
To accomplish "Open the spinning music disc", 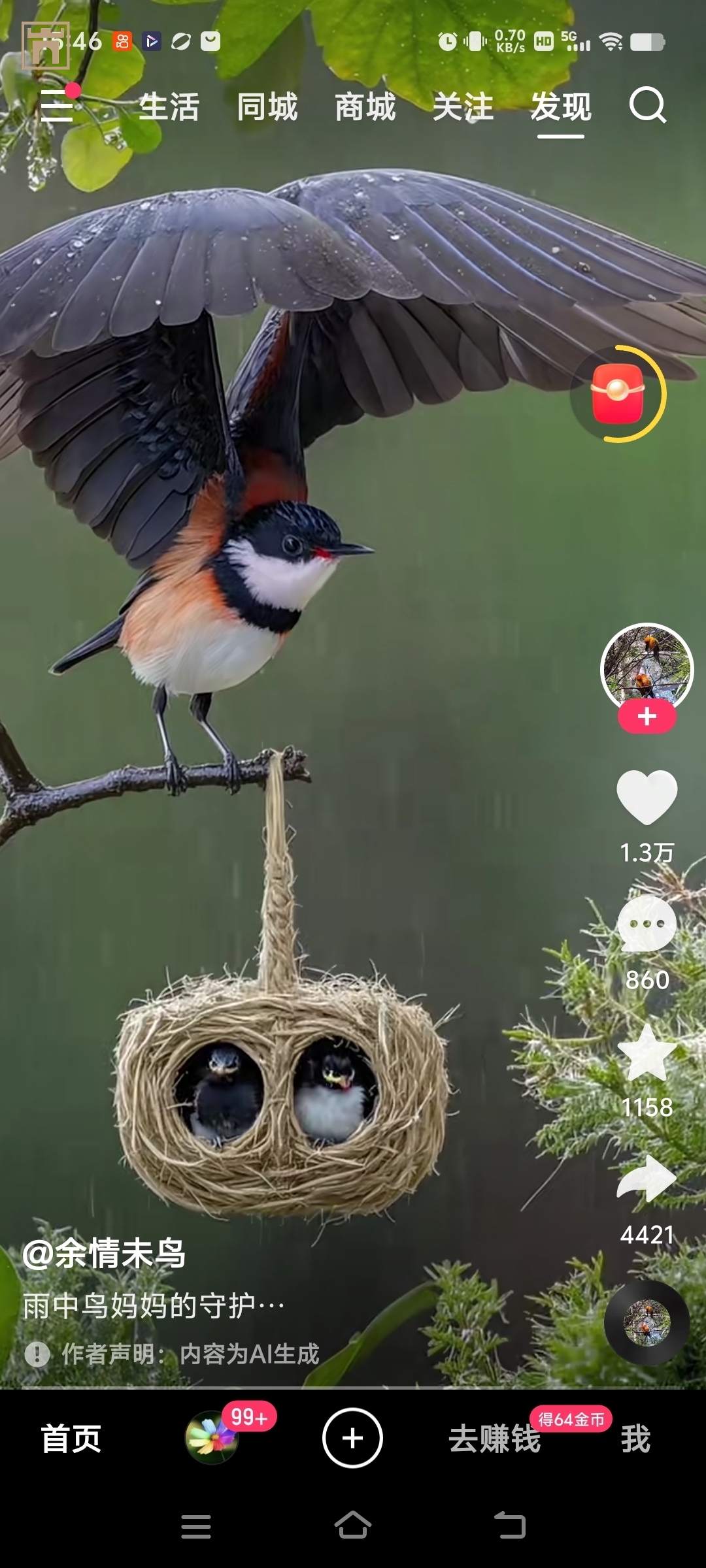I will [x=647, y=1323].
